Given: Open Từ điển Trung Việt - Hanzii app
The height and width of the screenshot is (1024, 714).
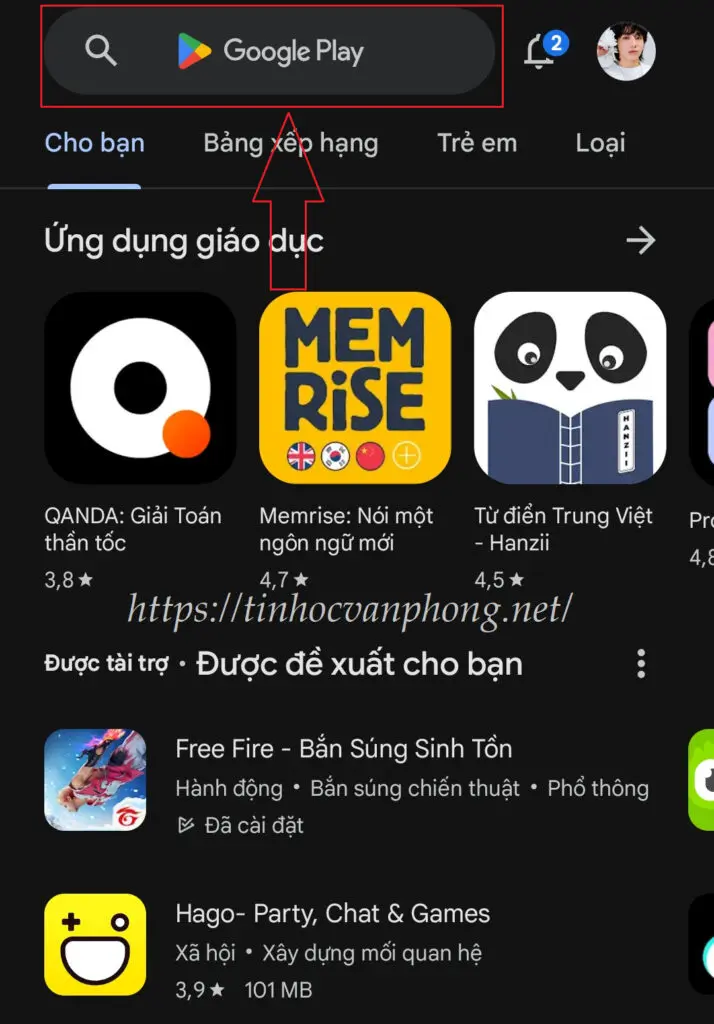Looking at the screenshot, I should click(569, 388).
